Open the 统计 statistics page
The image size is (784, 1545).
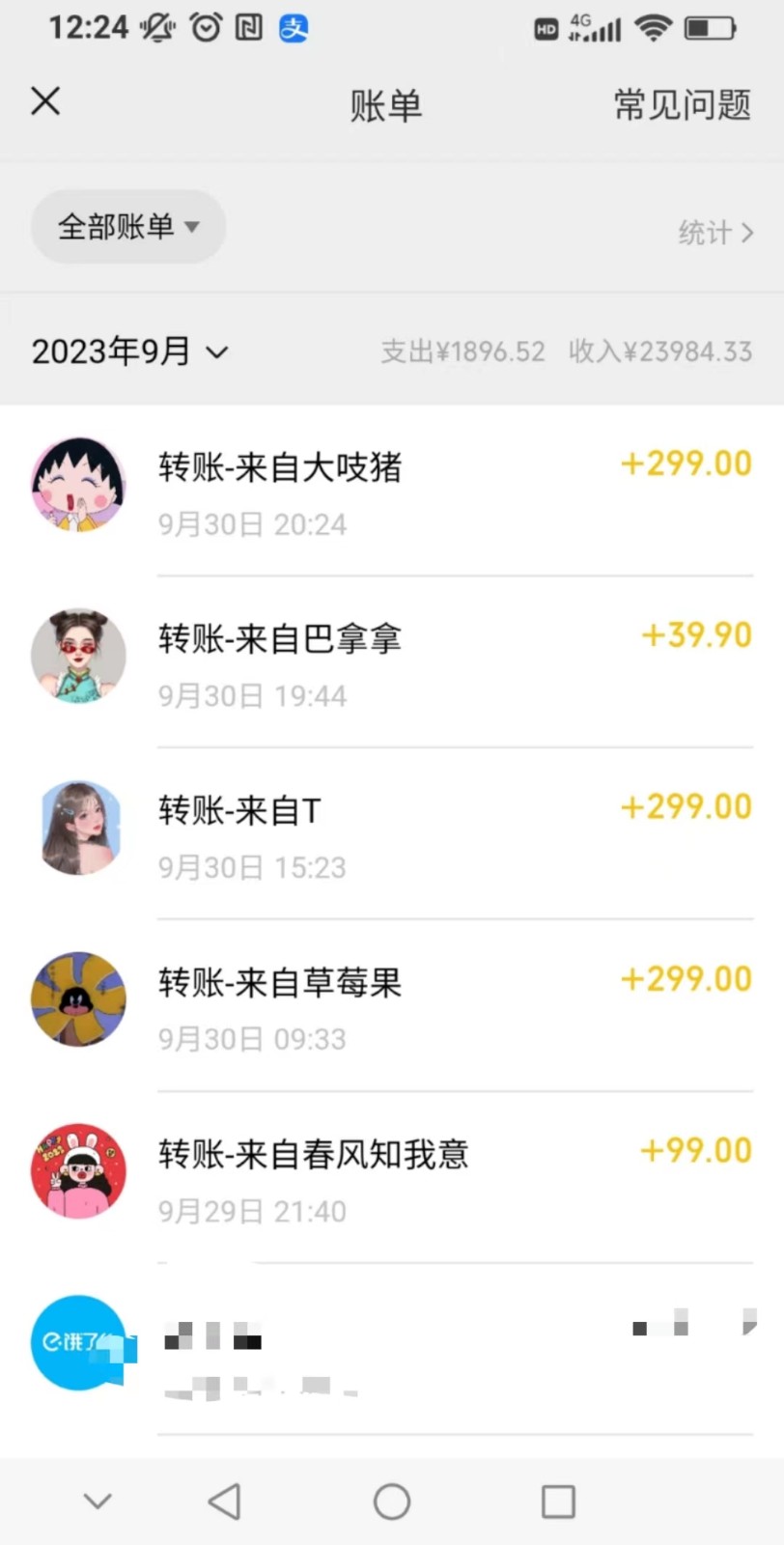click(714, 233)
